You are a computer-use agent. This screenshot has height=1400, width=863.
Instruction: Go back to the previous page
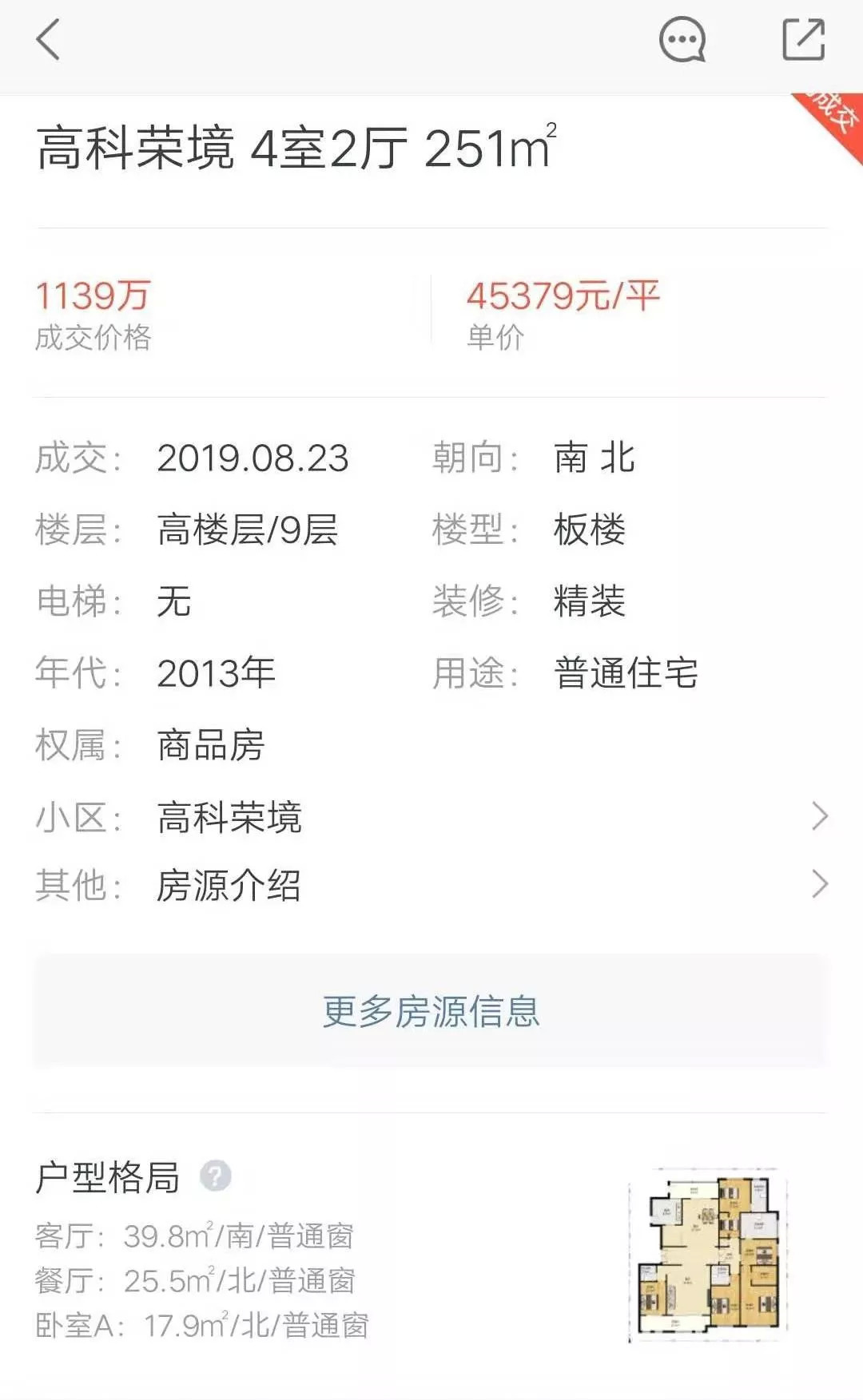[x=49, y=40]
